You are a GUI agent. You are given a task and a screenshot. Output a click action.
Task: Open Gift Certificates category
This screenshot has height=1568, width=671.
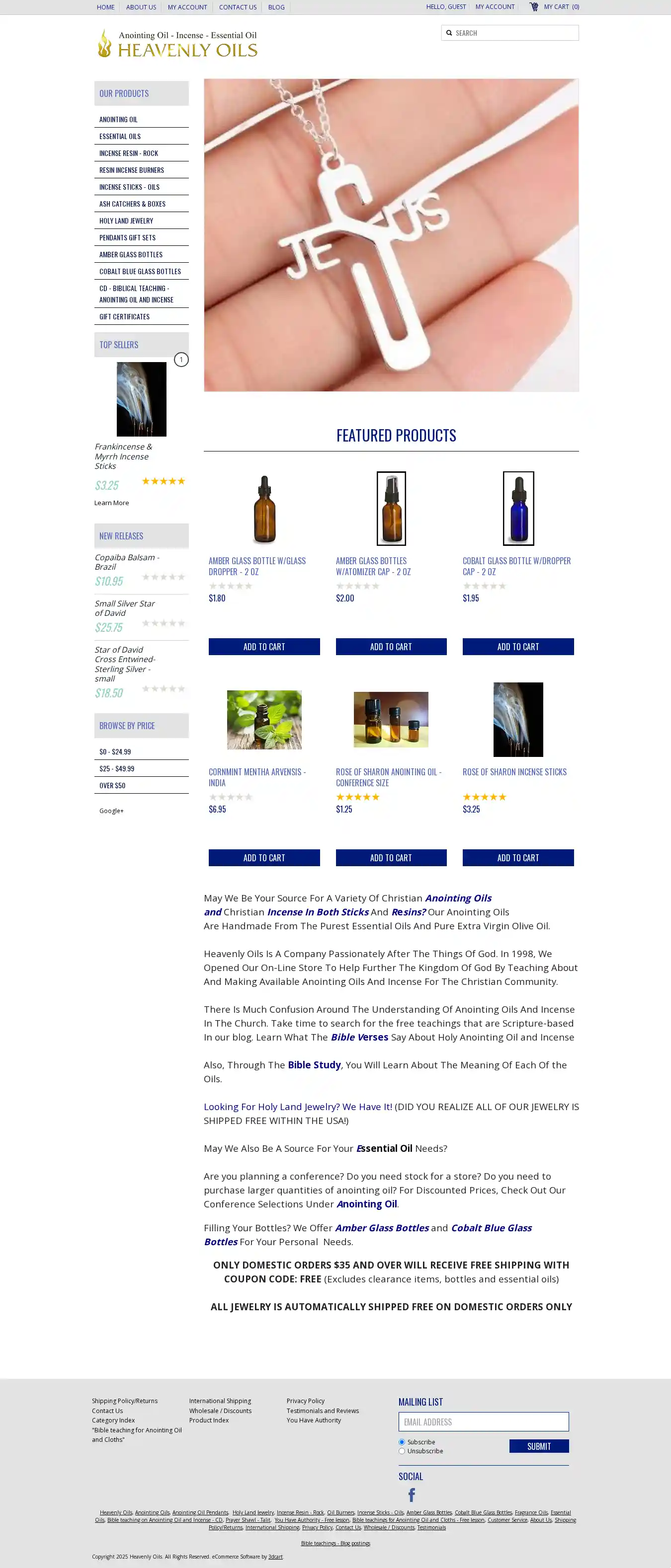click(124, 316)
